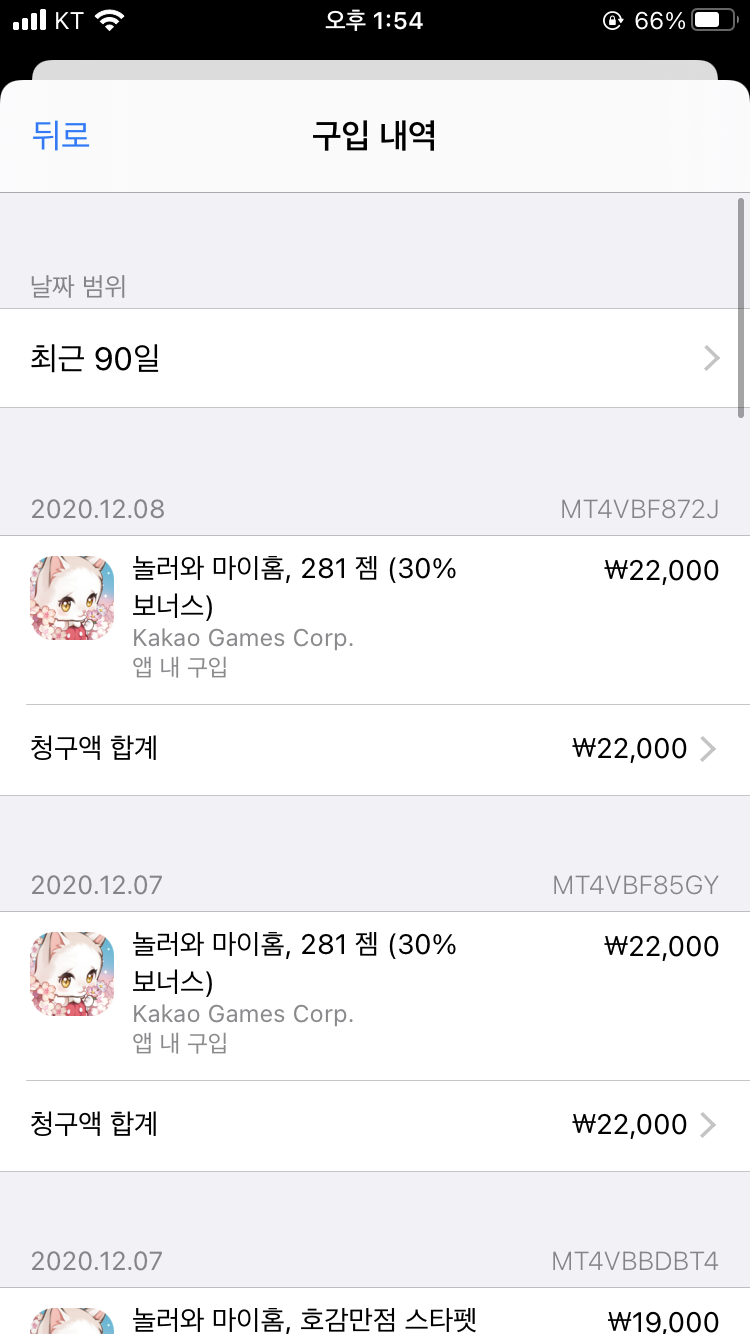Open 청구액 합계 for the 2020.12.08 order

375,749
